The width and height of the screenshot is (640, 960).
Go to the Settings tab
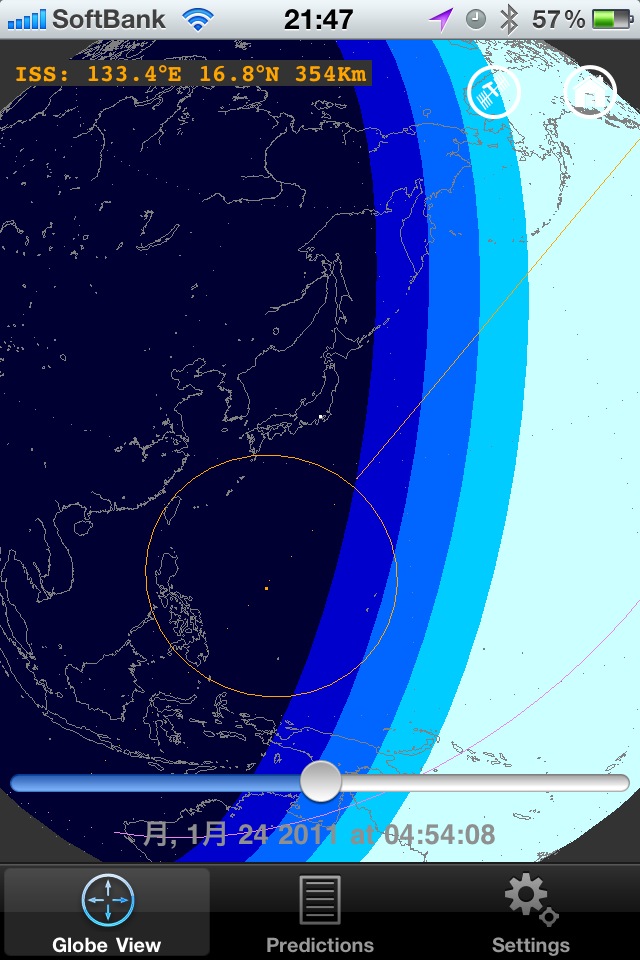pyautogui.click(x=531, y=912)
